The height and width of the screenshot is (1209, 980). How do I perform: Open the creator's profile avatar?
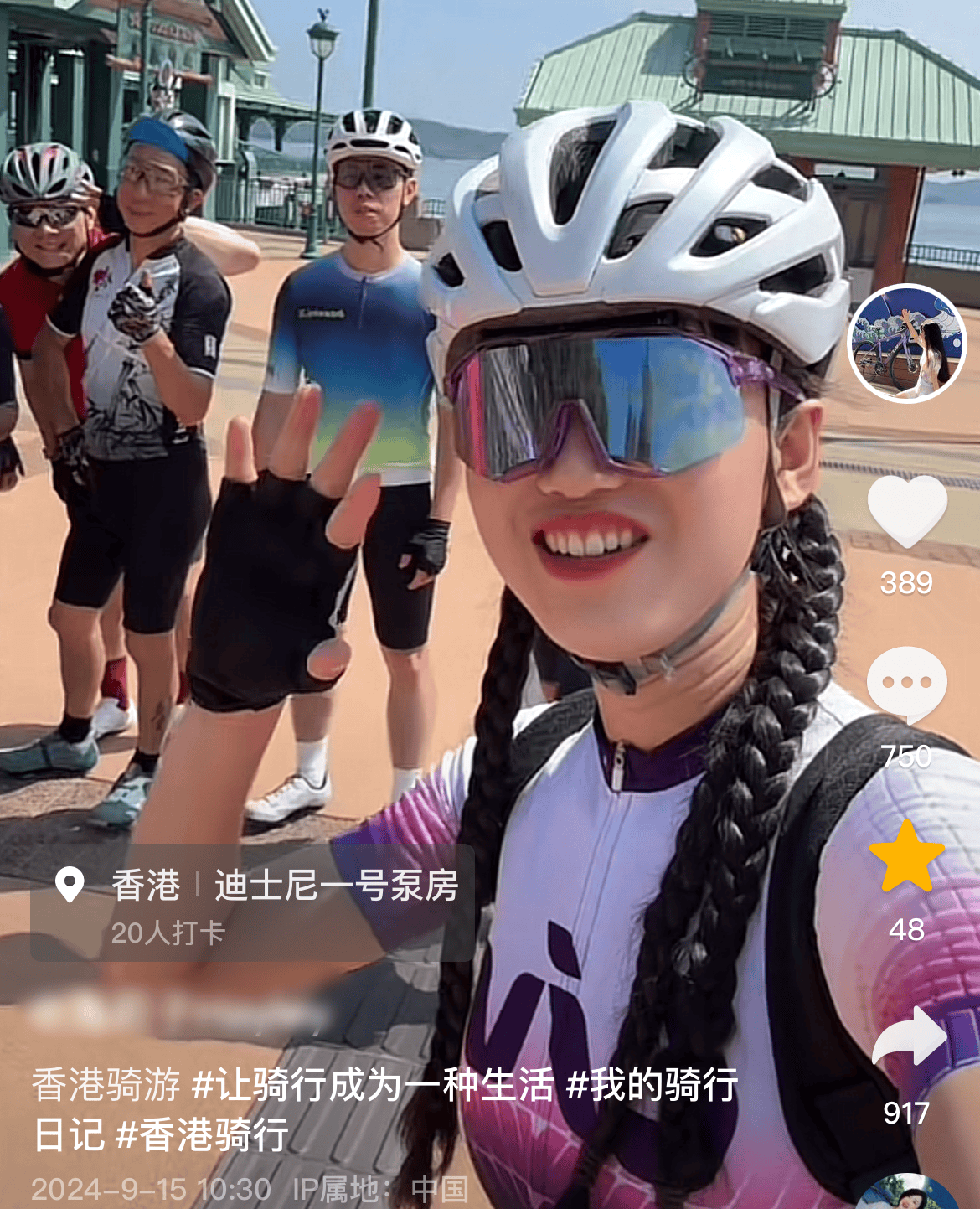point(907,344)
